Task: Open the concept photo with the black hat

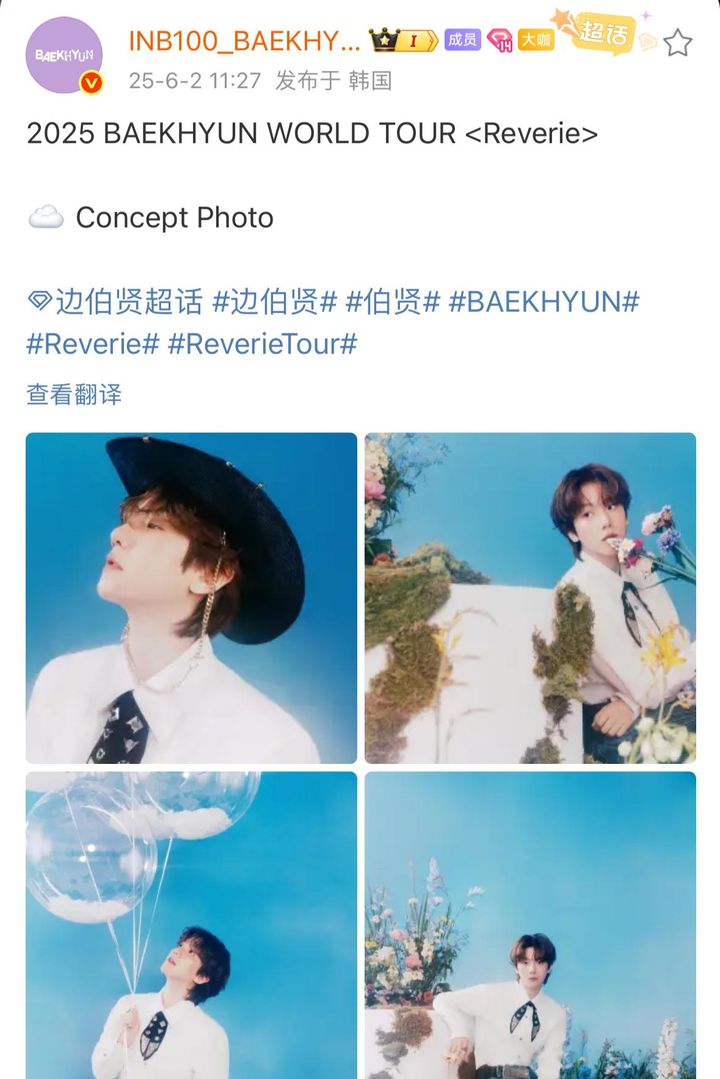Action: pyautogui.click(x=191, y=598)
